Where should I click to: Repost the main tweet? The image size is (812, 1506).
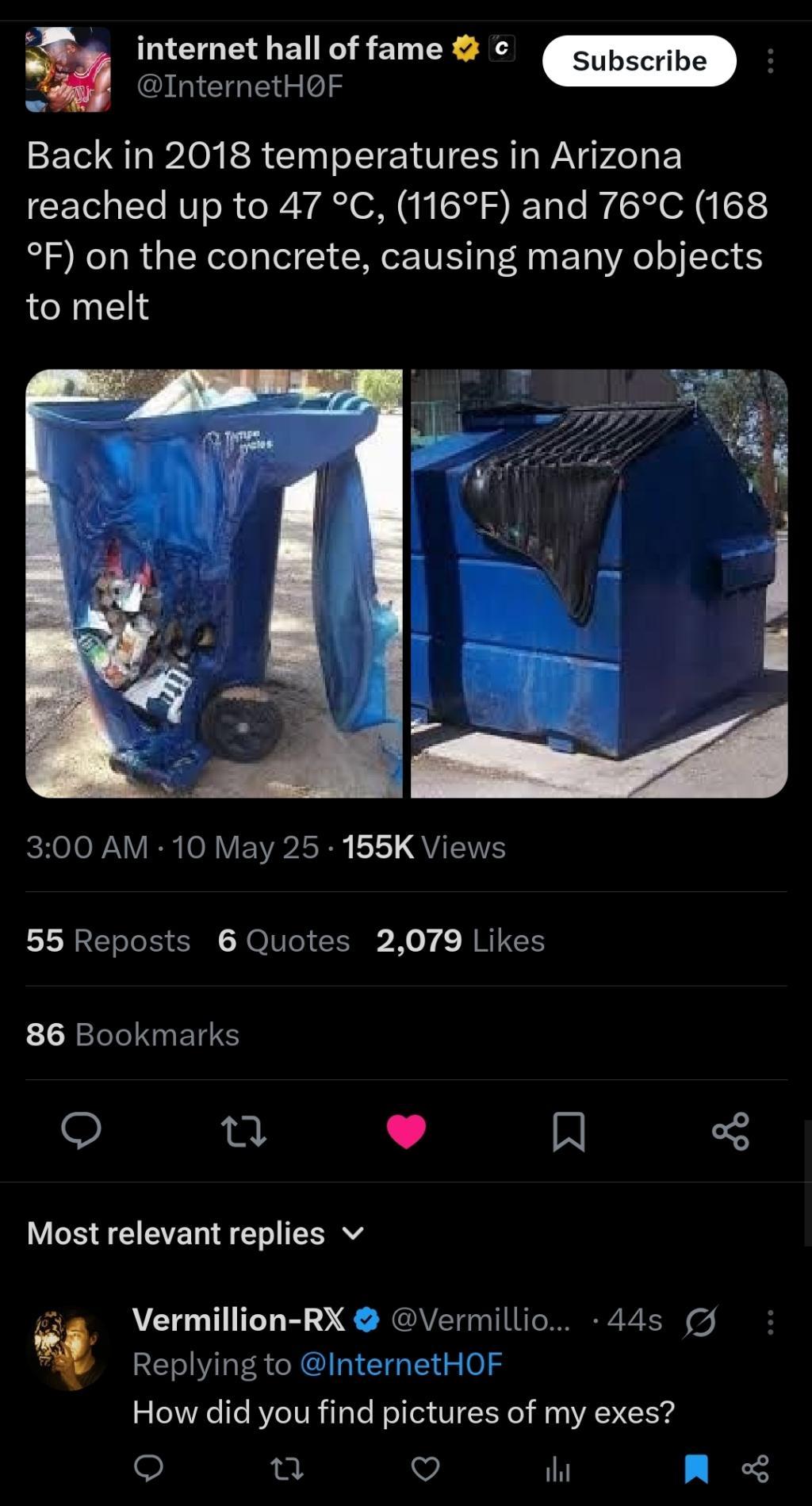tap(243, 1131)
